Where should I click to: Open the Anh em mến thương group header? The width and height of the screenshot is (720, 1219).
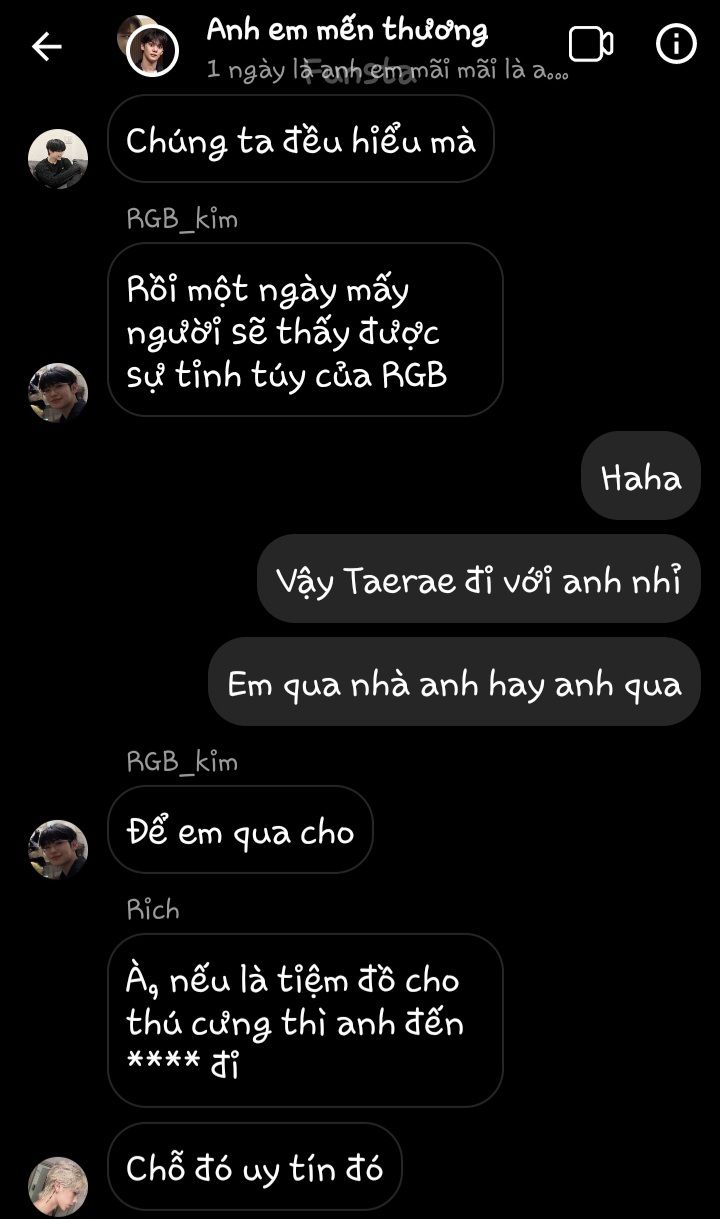tap(345, 47)
